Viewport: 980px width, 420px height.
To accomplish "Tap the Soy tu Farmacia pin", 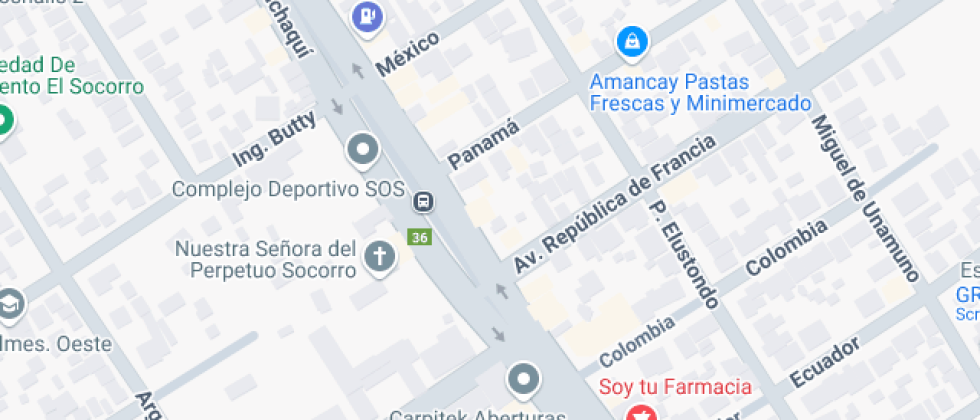I will tap(641, 412).
